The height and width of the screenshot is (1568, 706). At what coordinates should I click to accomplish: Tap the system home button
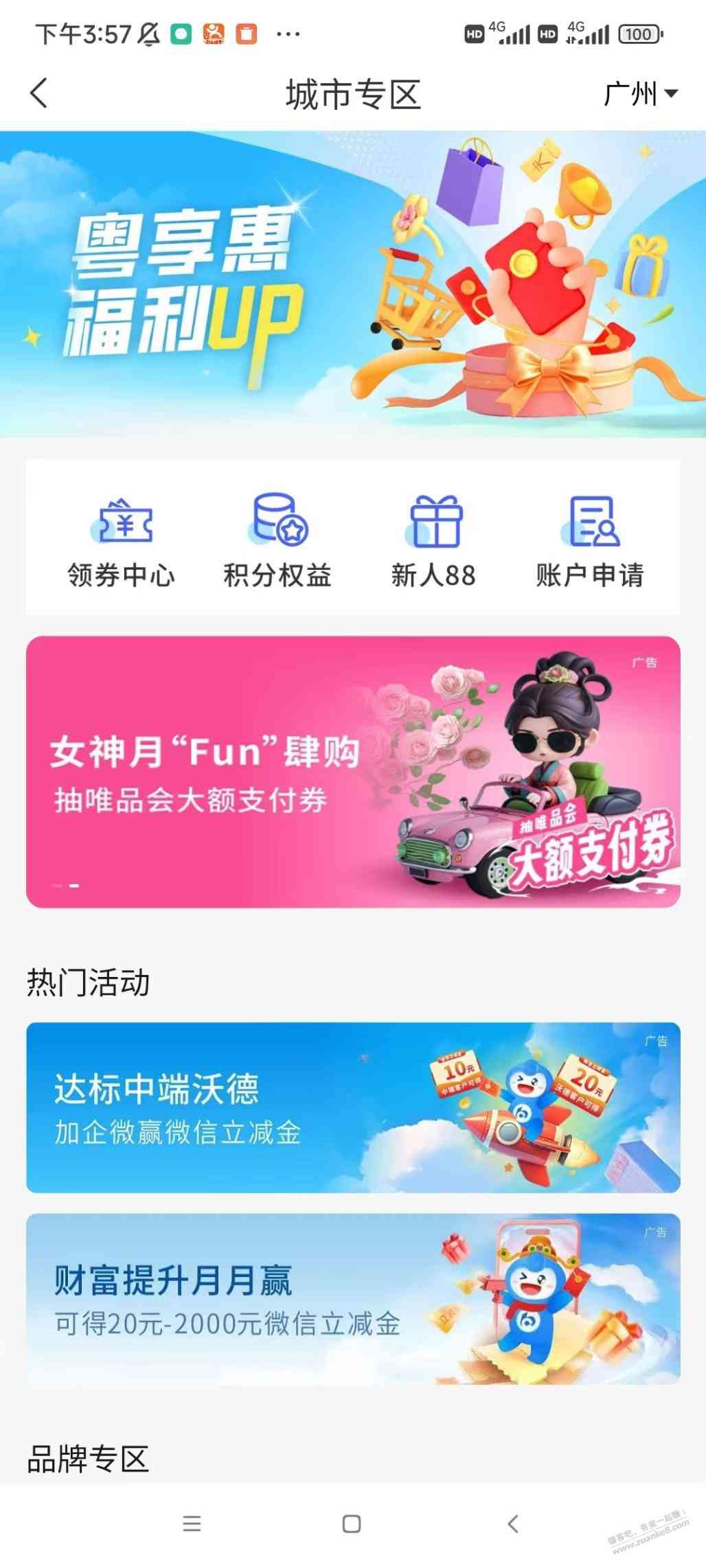click(352, 1525)
